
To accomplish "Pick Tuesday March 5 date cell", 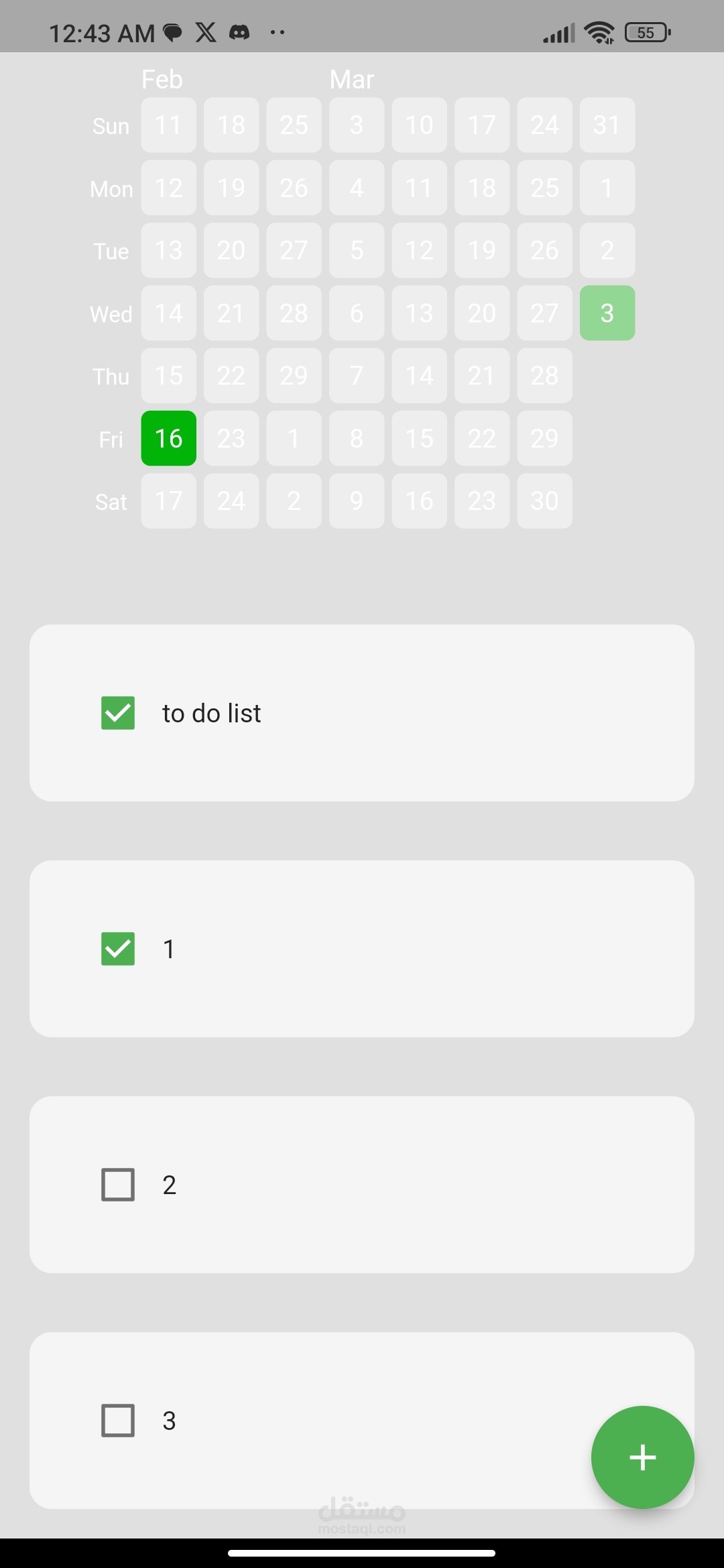I will [357, 250].
